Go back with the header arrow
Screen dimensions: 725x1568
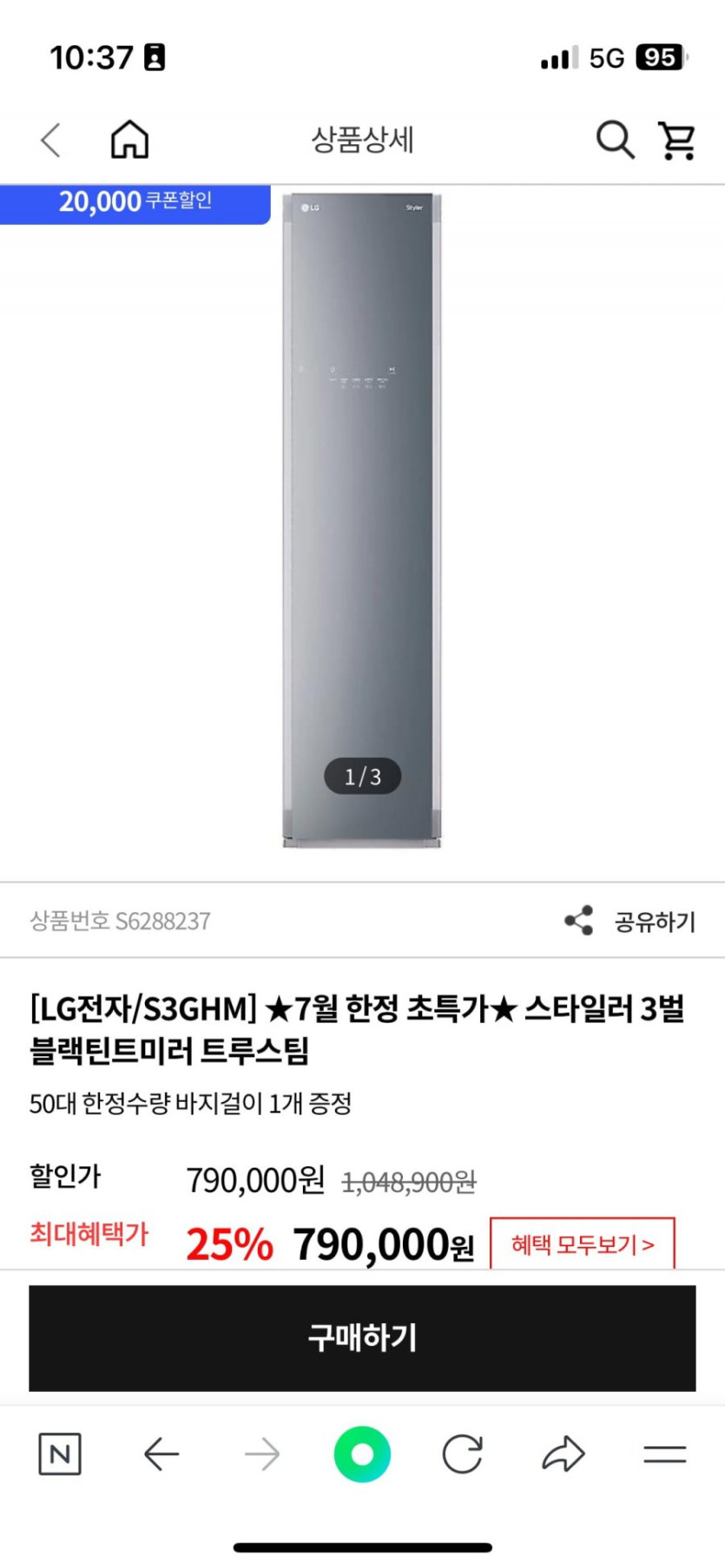tap(51, 140)
